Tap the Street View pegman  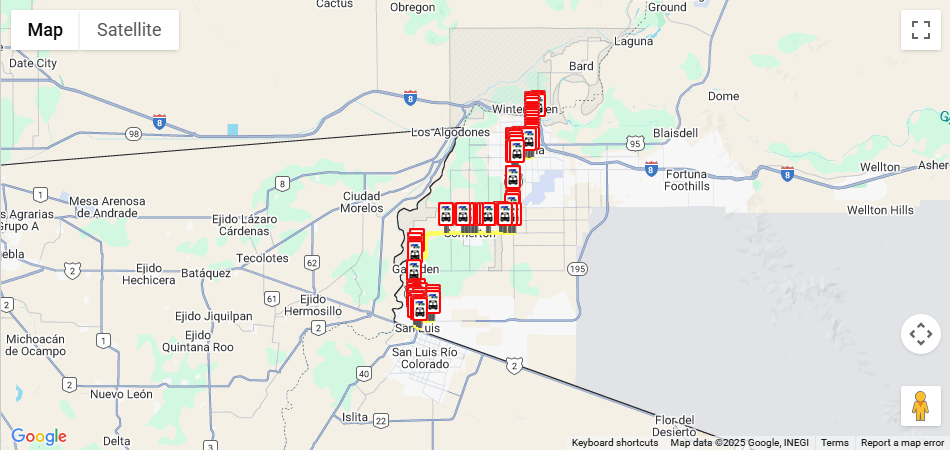click(920, 405)
